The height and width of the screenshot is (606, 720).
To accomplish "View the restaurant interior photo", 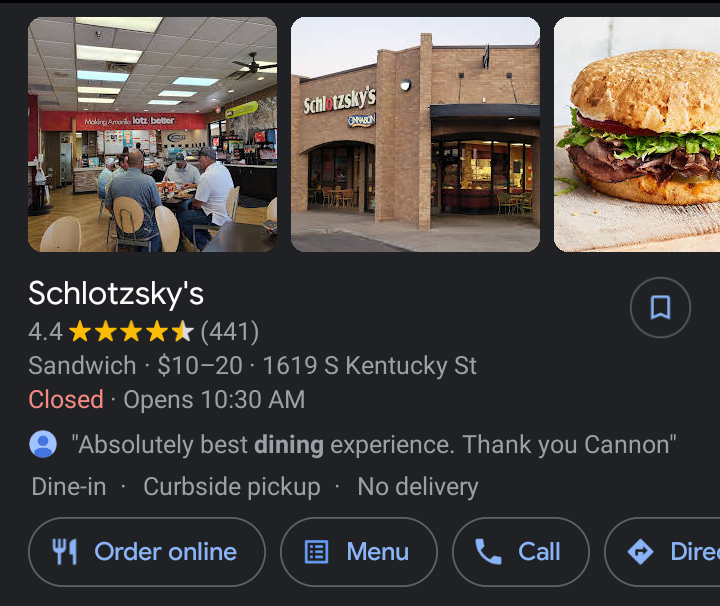I will coord(152,134).
